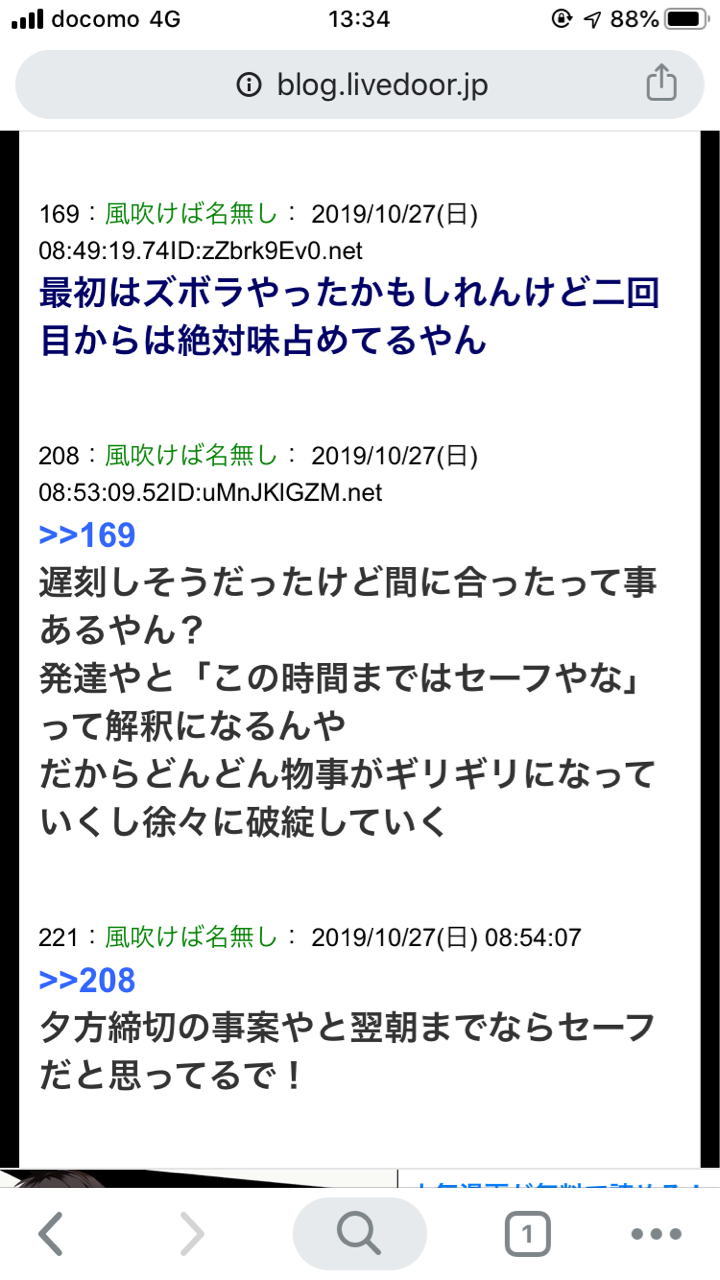Open the browser's three-dot menu

click(x=656, y=1235)
